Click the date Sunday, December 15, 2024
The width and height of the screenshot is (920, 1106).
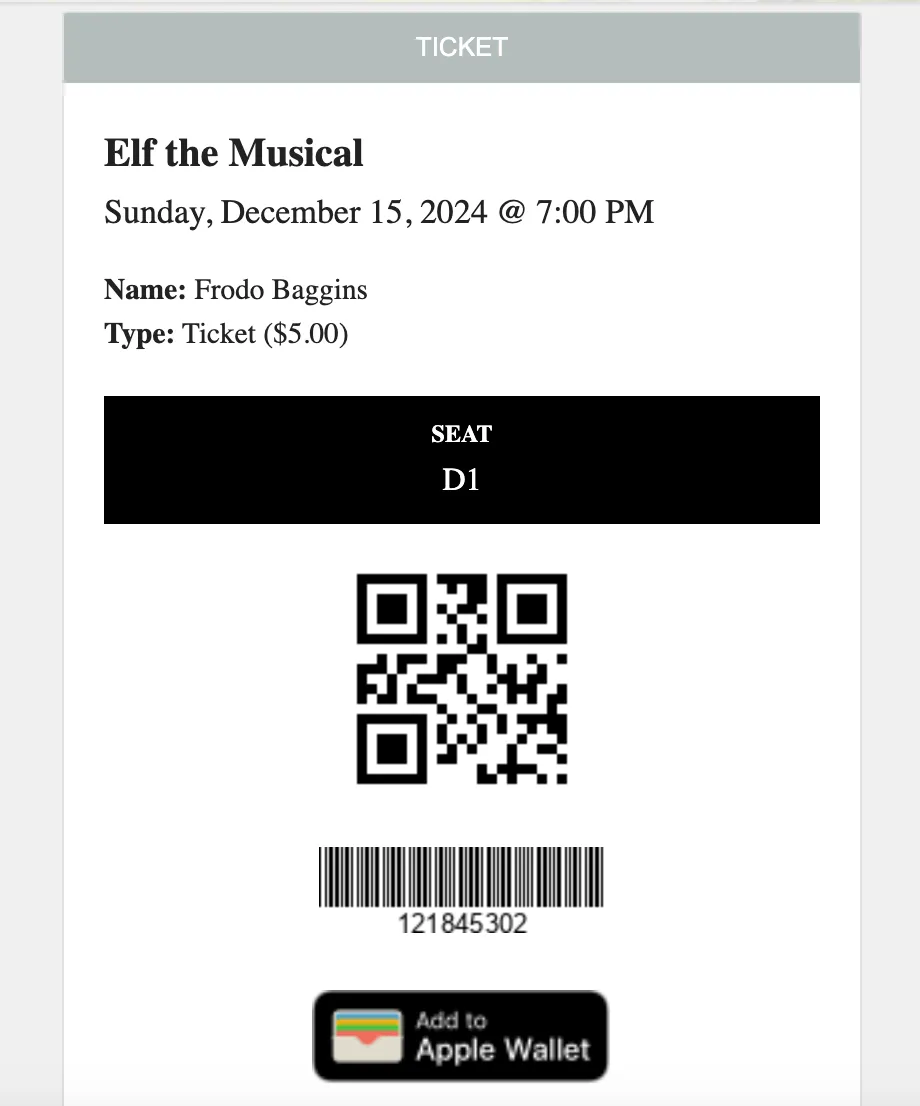377,211
